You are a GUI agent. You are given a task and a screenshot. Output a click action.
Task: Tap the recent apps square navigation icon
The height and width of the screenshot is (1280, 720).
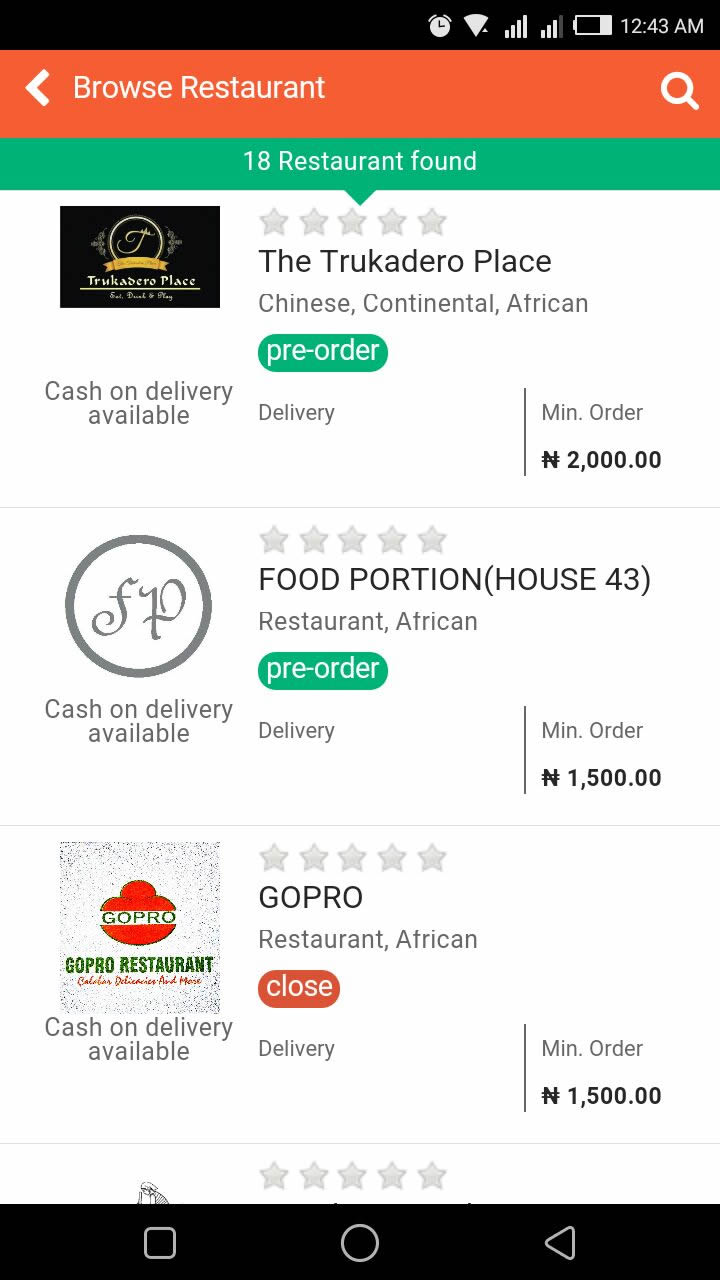coord(159,1242)
